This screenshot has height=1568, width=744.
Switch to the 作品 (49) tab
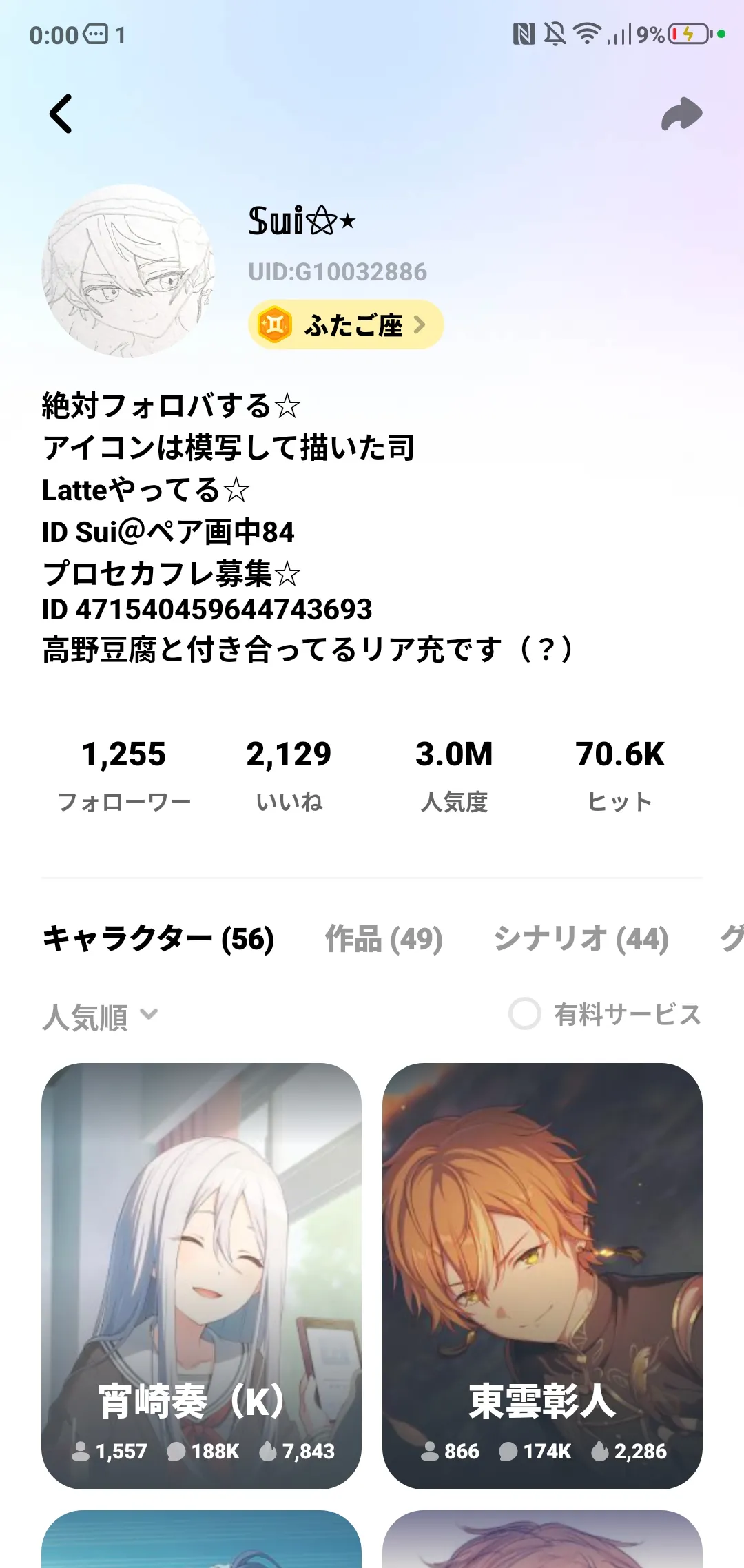384,938
